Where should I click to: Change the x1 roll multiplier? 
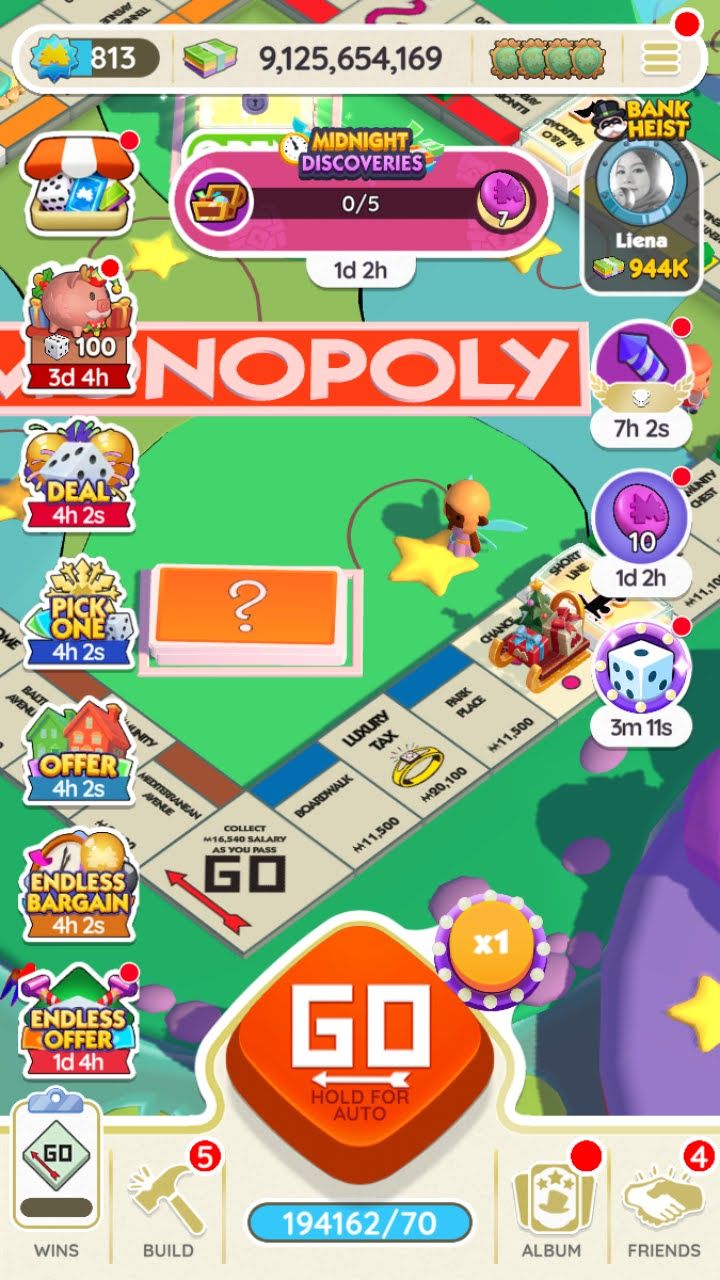pyautogui.click(x=490, y=945)
